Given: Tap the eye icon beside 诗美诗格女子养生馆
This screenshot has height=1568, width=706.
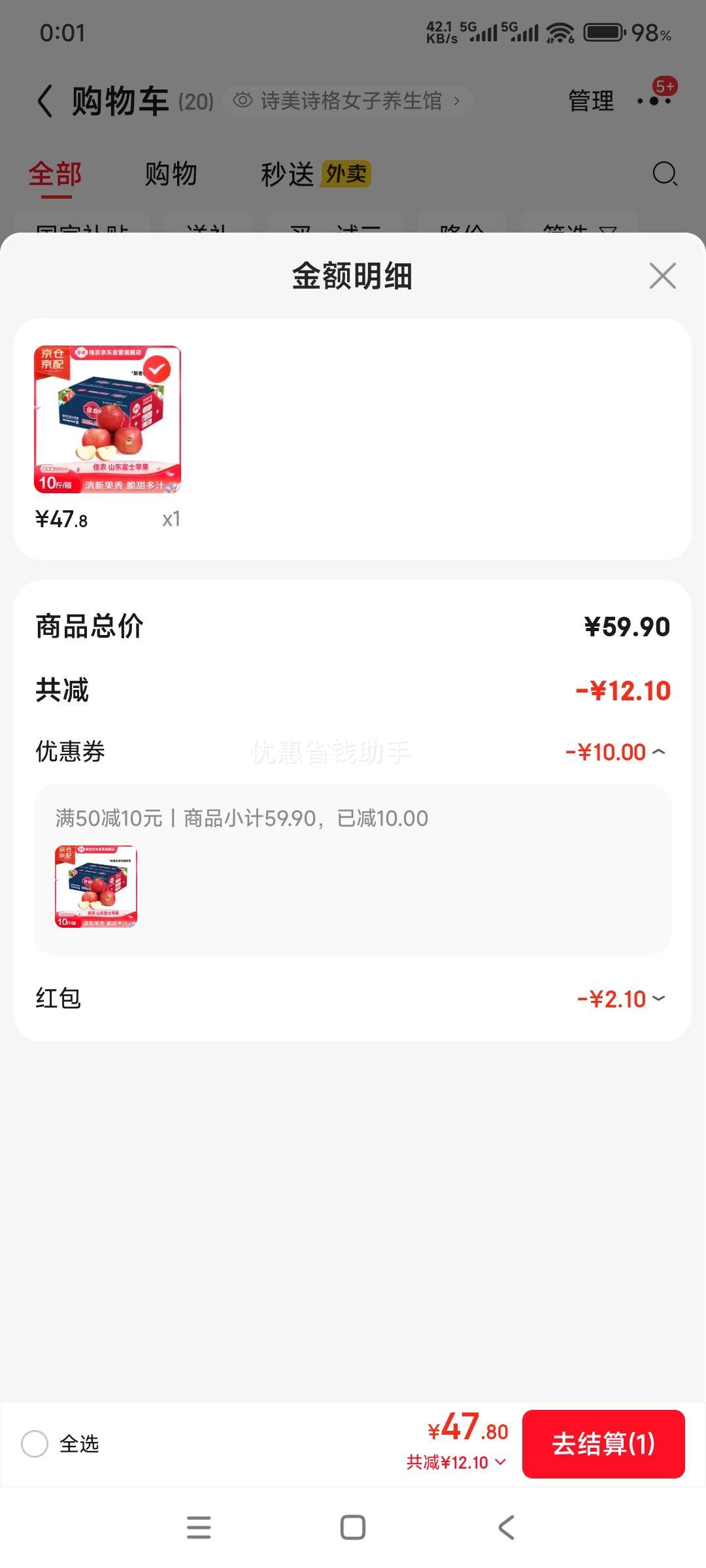Looking at the screenshot, I should (243, 100).
